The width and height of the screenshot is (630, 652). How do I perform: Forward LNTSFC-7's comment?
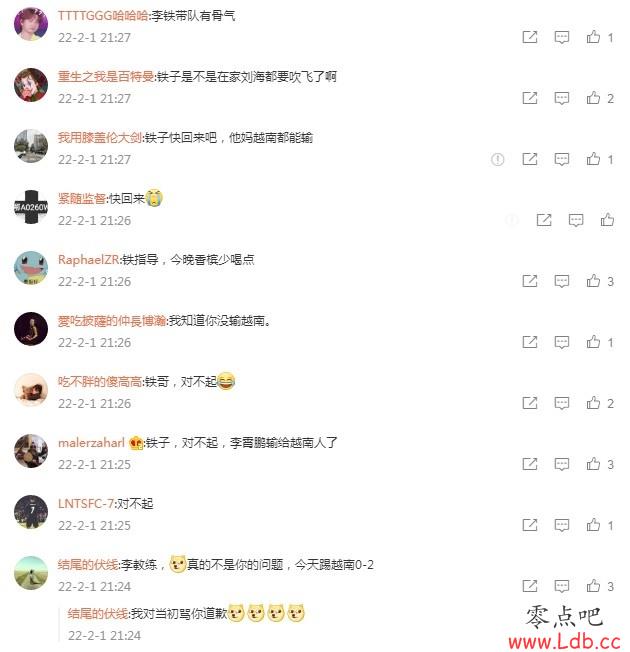tap(531, 525)
